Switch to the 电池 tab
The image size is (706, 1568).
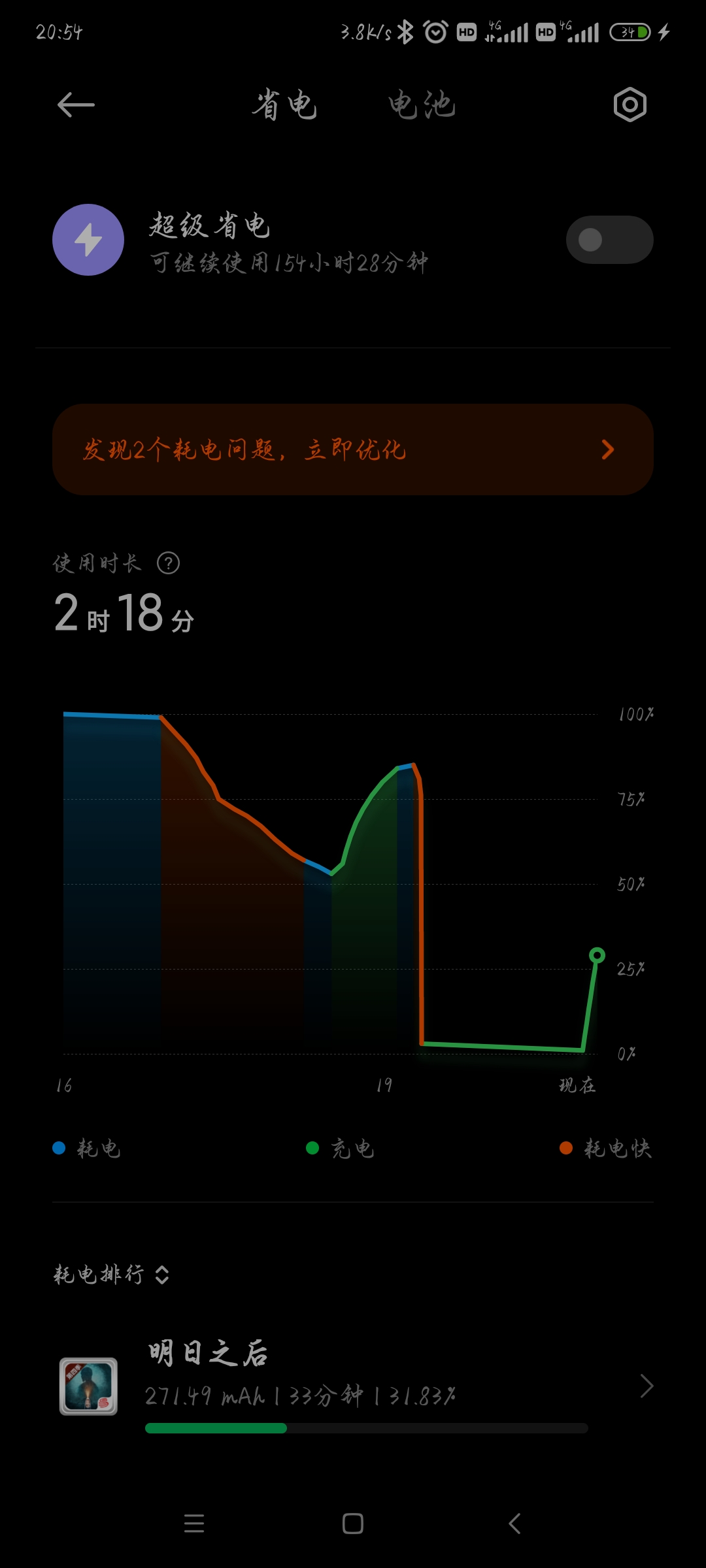(422, 105)
